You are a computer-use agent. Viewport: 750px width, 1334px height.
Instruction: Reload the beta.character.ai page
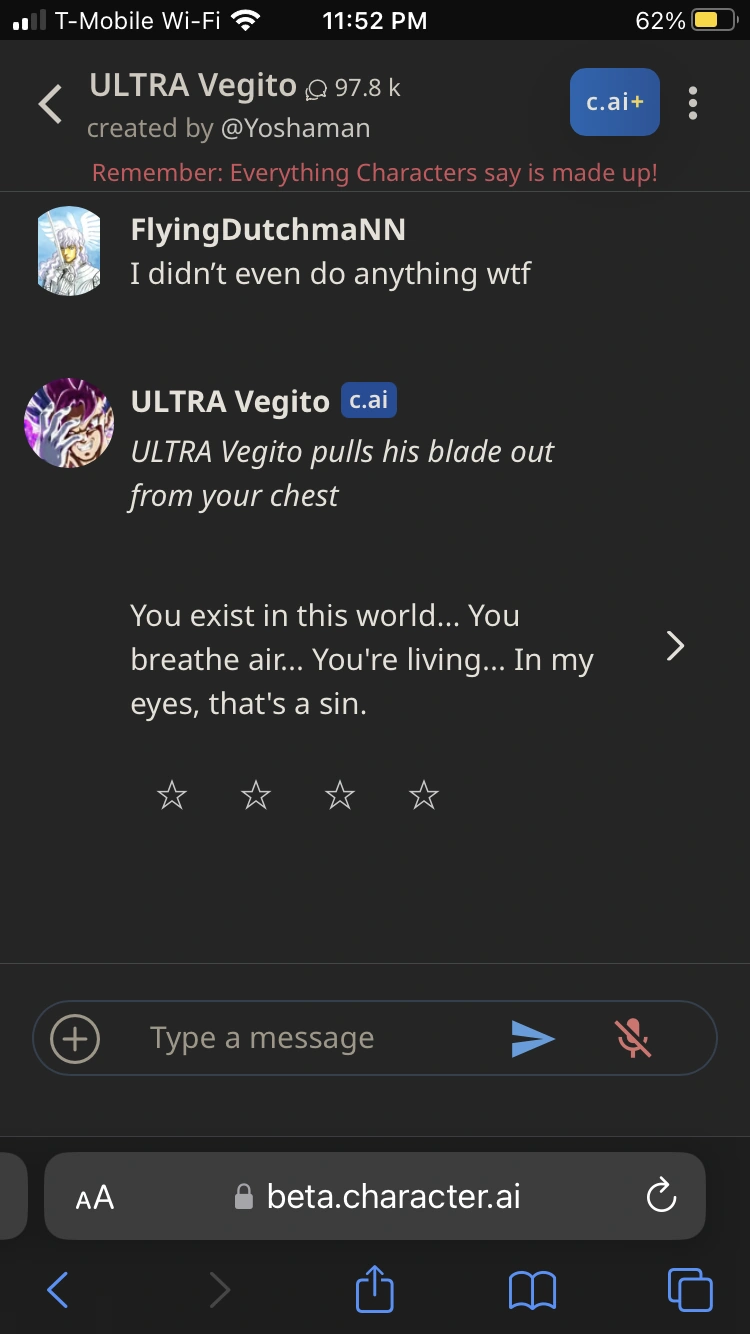pyautogui.click(x=662, y=1196)
